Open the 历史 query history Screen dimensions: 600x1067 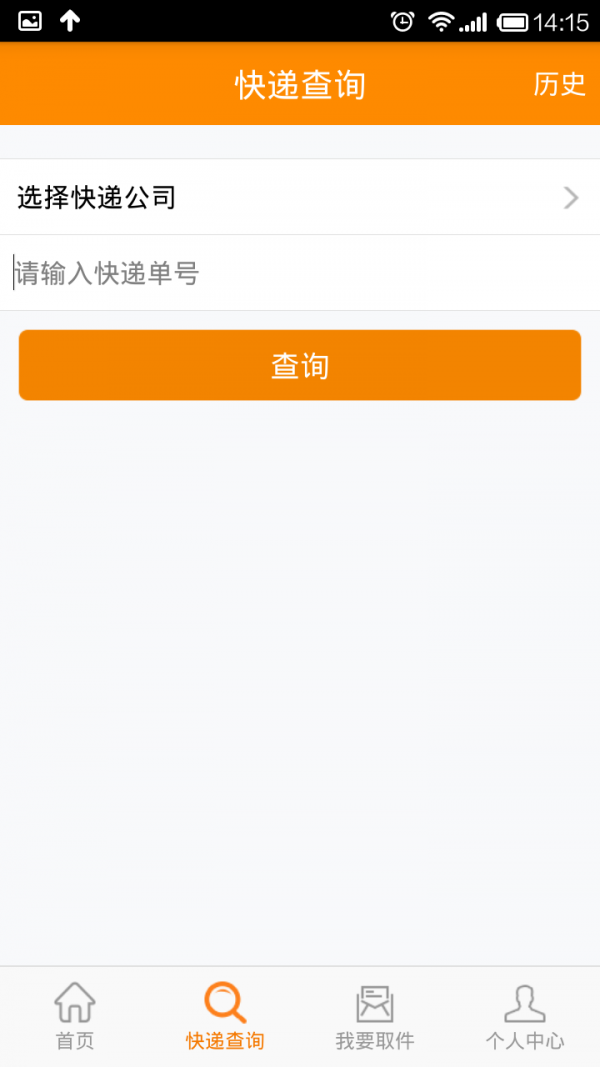559,85
